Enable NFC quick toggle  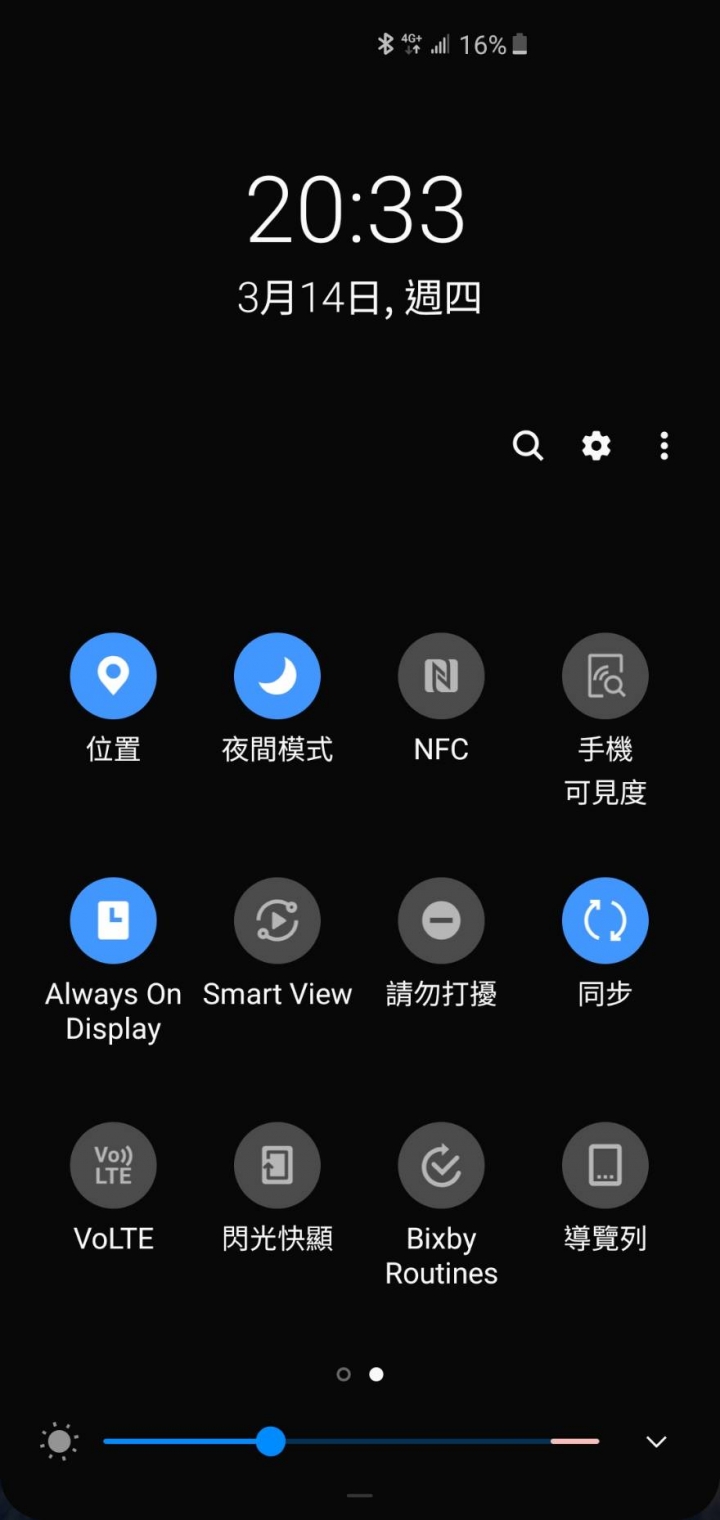441,676
